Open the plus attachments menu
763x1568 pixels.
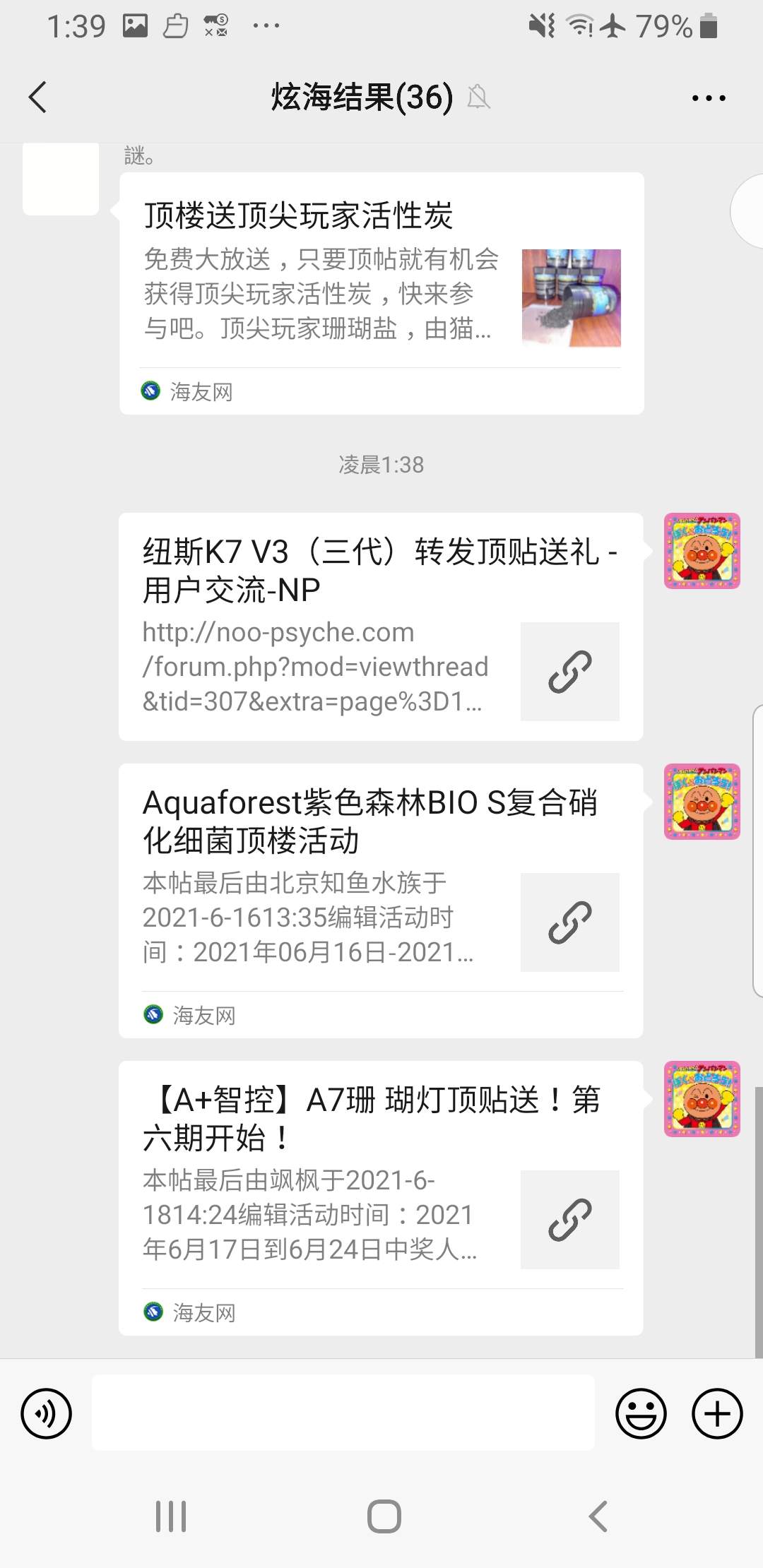(717, 1413)
